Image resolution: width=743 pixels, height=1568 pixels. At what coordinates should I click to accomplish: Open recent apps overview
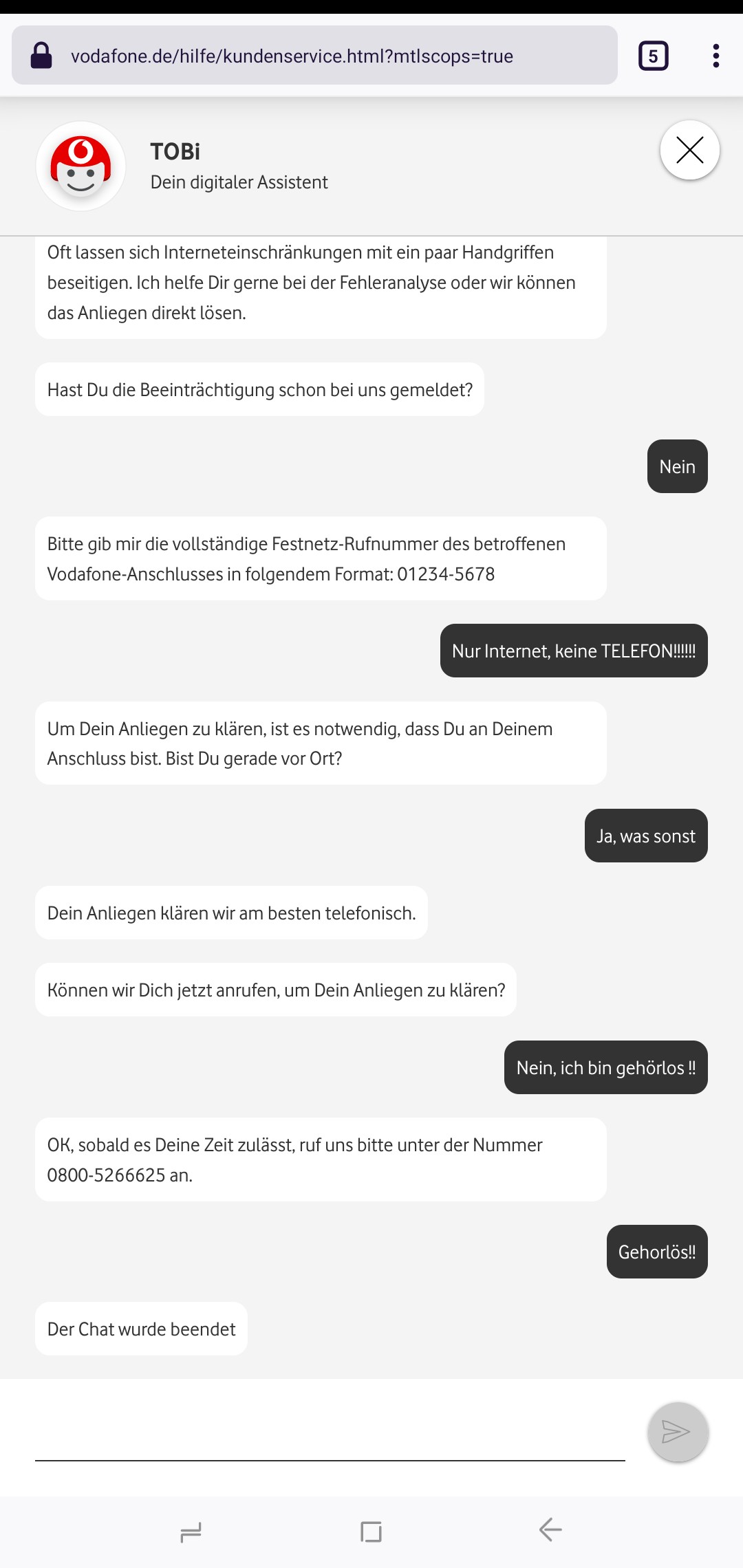[x=191, y=1532]
